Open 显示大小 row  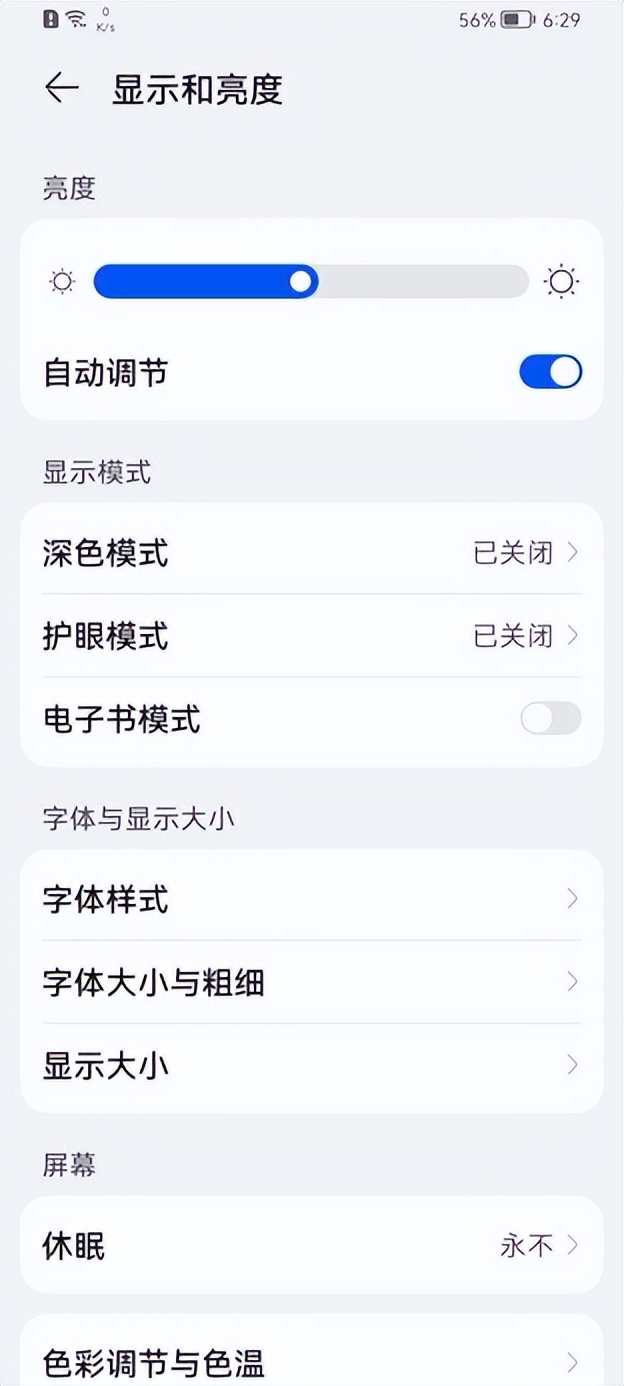click(312, 1065)
